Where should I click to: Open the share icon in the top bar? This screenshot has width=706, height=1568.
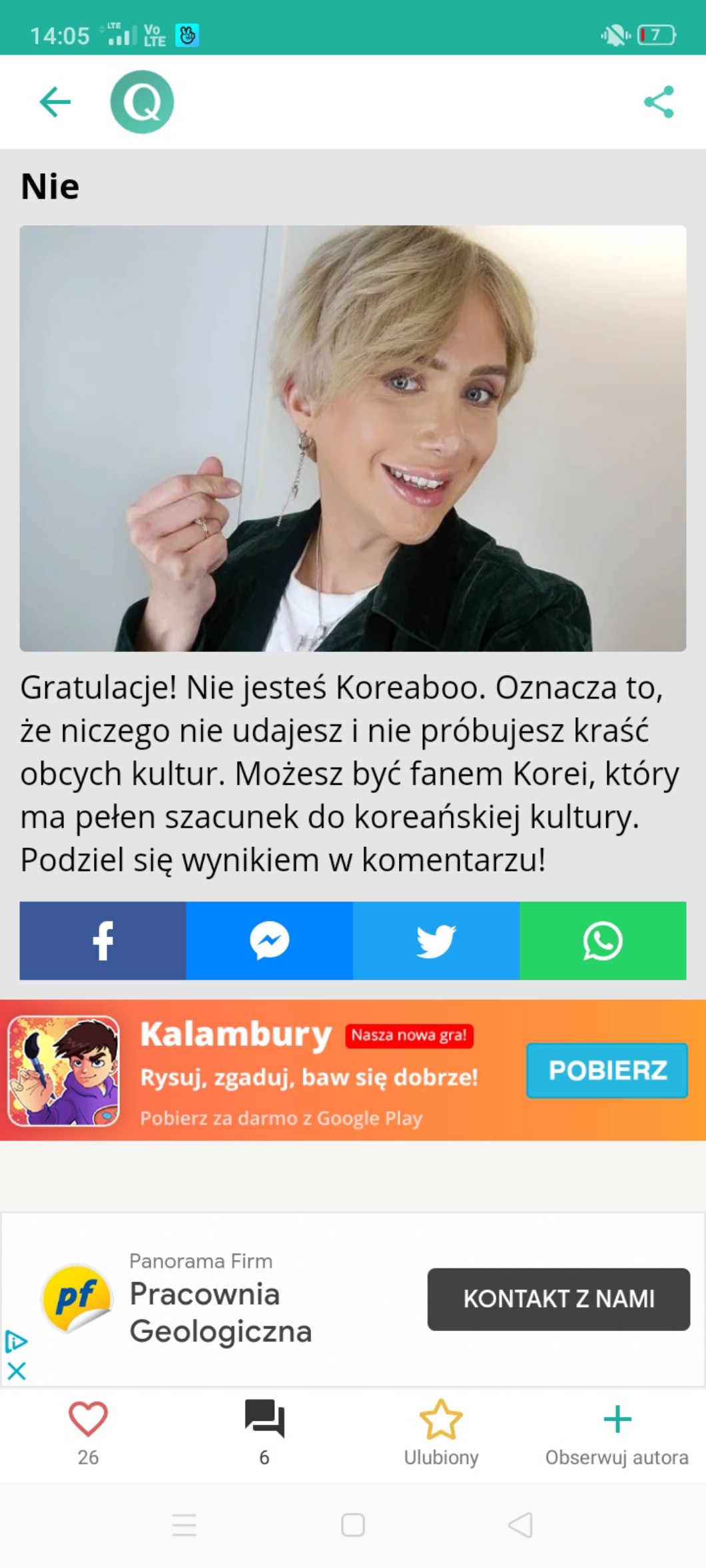tap(659, 102)
